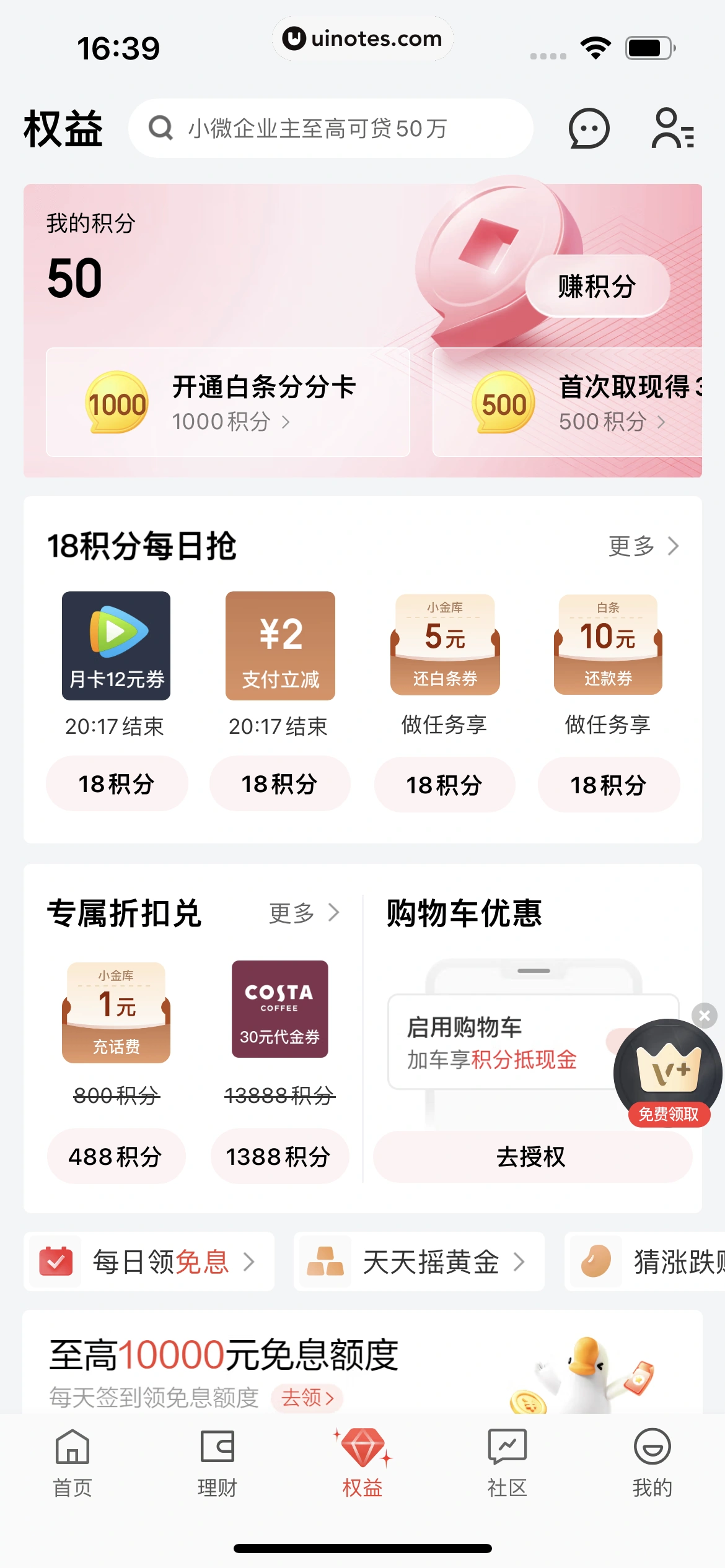Redeem COSTA 30元代金券 for 1388积分

[x=279, y=1156]
